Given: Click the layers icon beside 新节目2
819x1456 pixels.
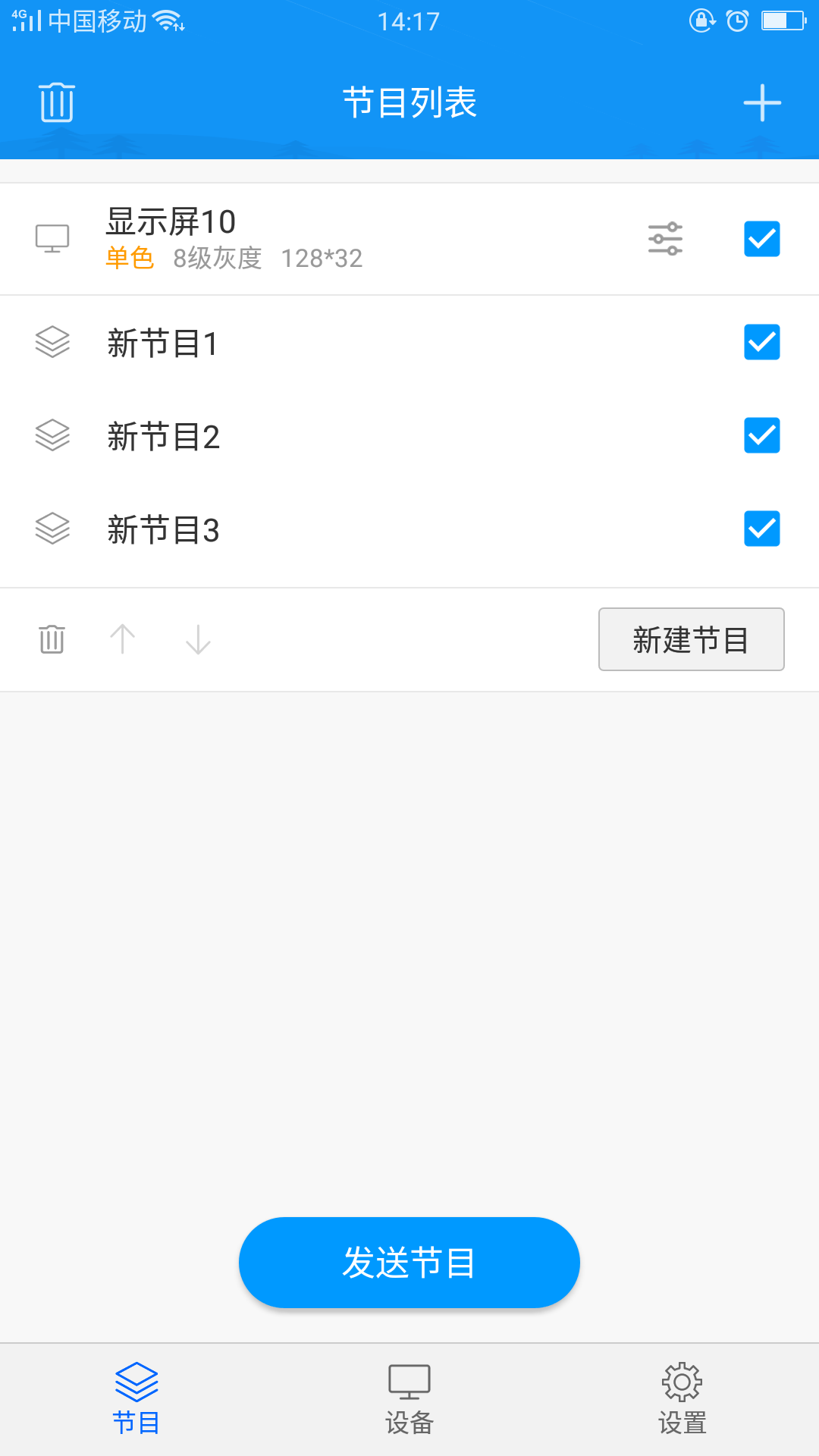Looking at the screenshot, I should (x=52, y=436).
